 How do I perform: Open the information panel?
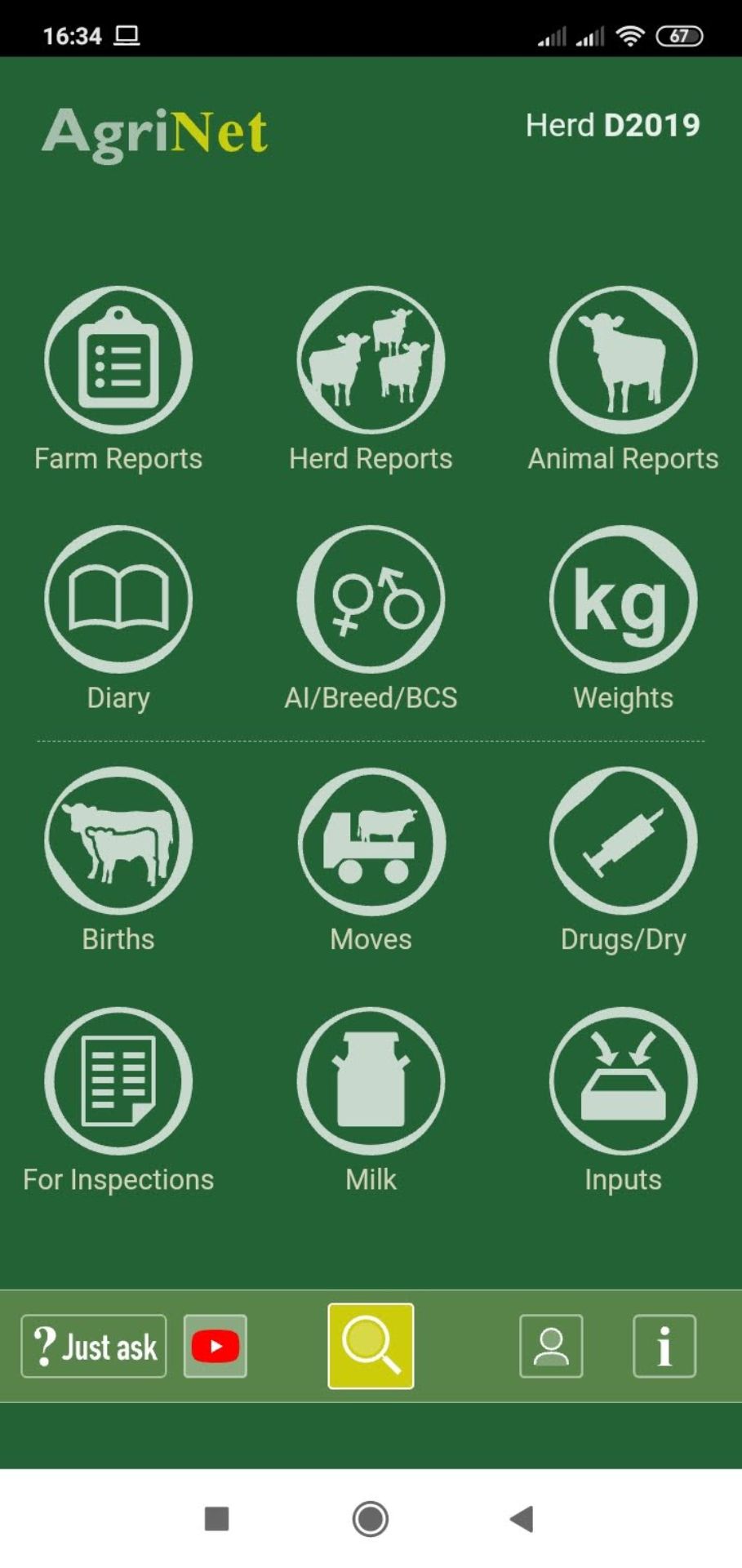664,1345
